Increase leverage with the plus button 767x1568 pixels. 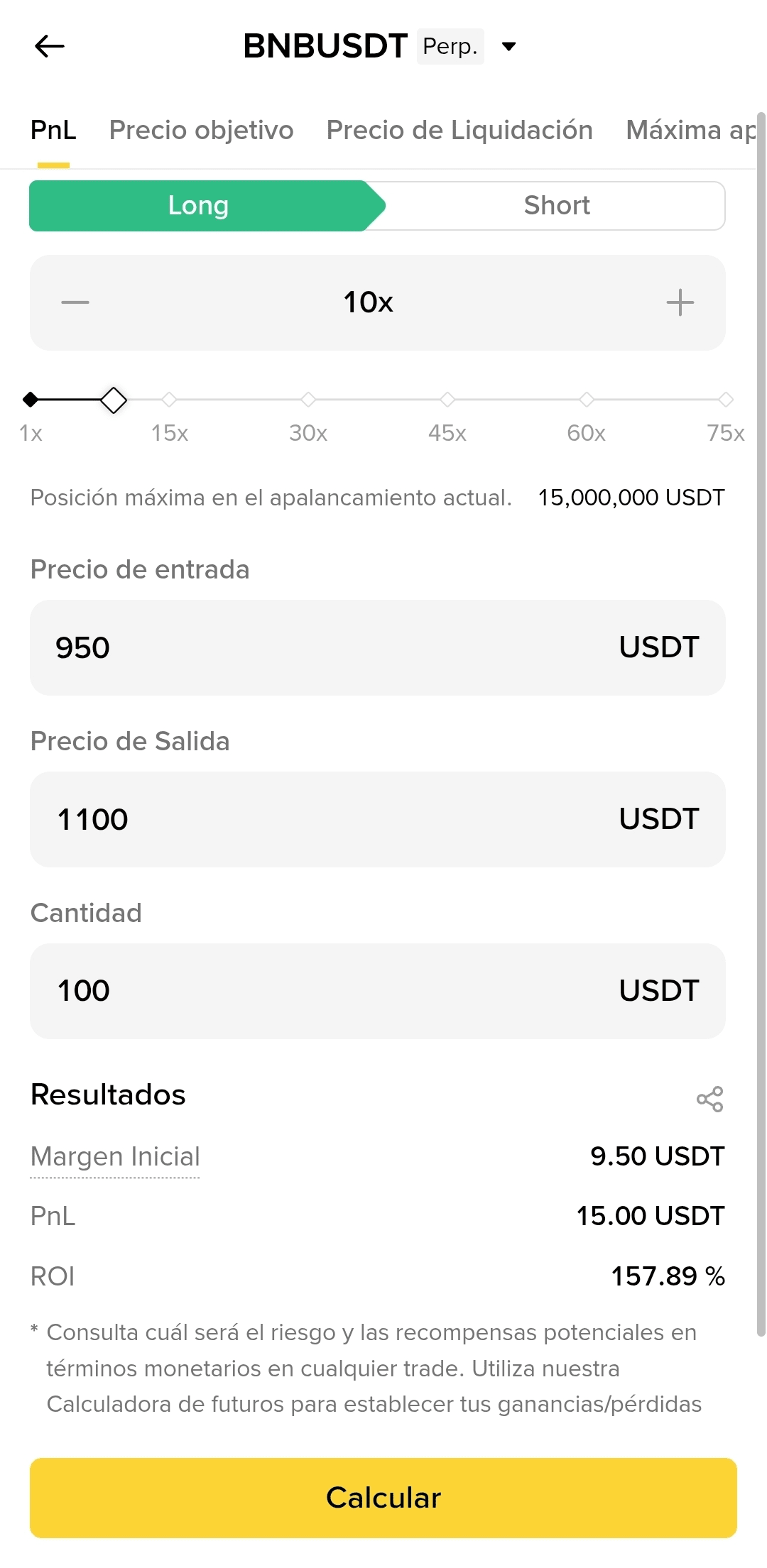680,302
